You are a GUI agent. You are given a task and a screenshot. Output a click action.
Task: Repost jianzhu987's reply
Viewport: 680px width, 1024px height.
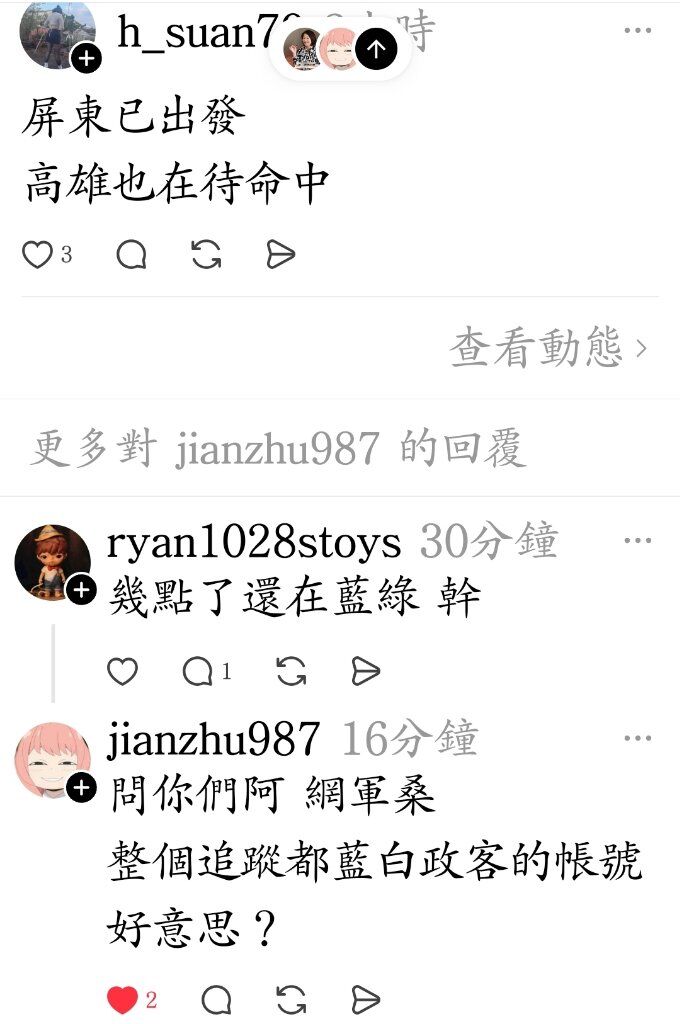point(291,999)
